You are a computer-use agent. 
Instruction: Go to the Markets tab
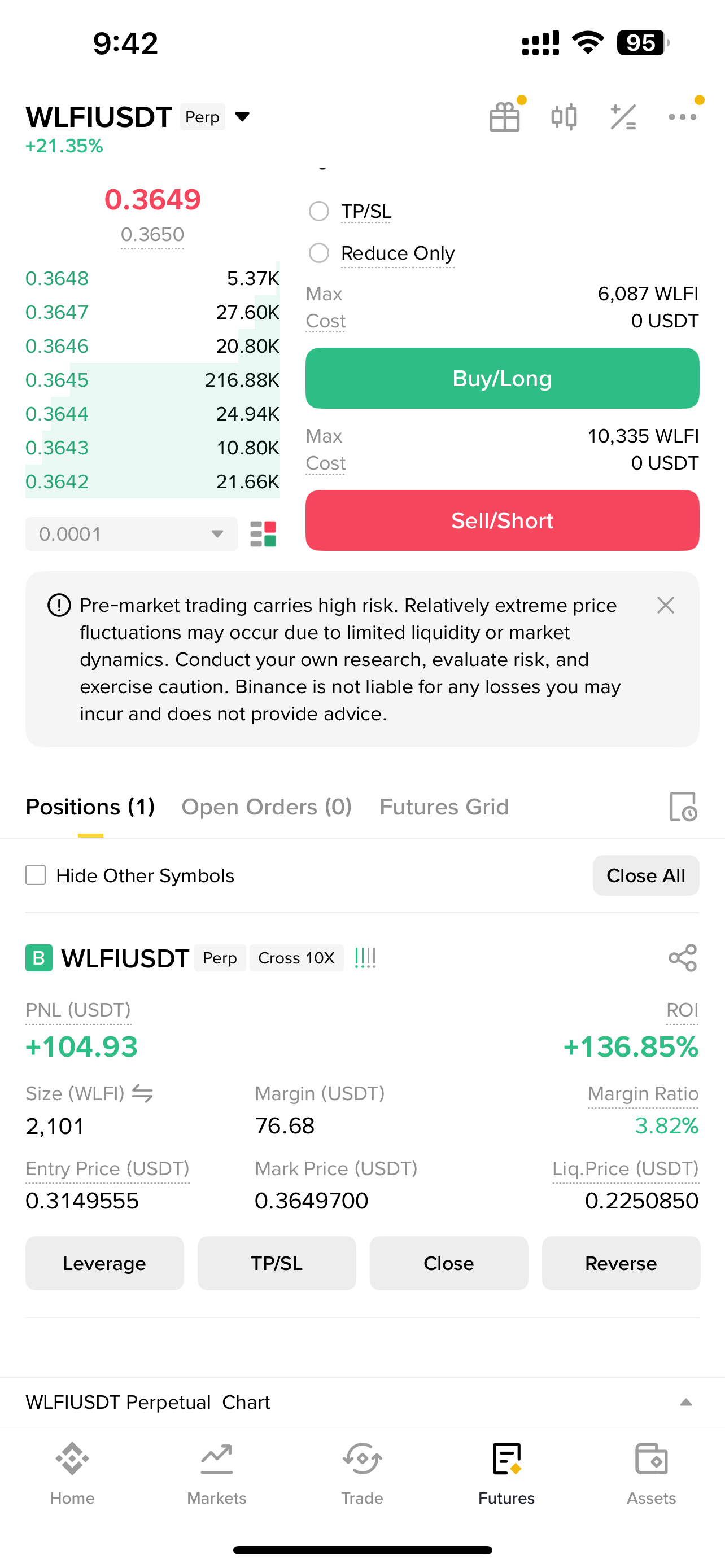point(217,1473)
